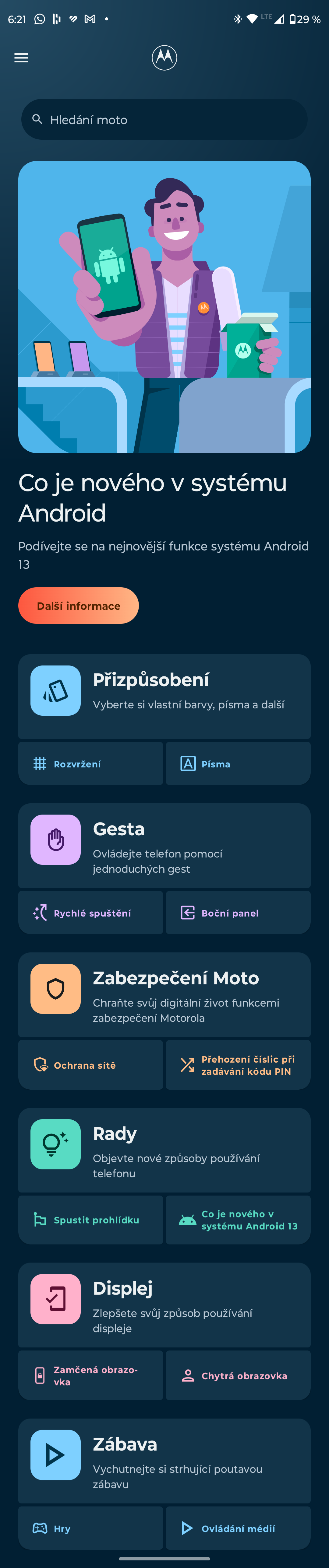329x1568 pixels.
Task: Tap the Další informace button
Action: click(x=79, y=606)
